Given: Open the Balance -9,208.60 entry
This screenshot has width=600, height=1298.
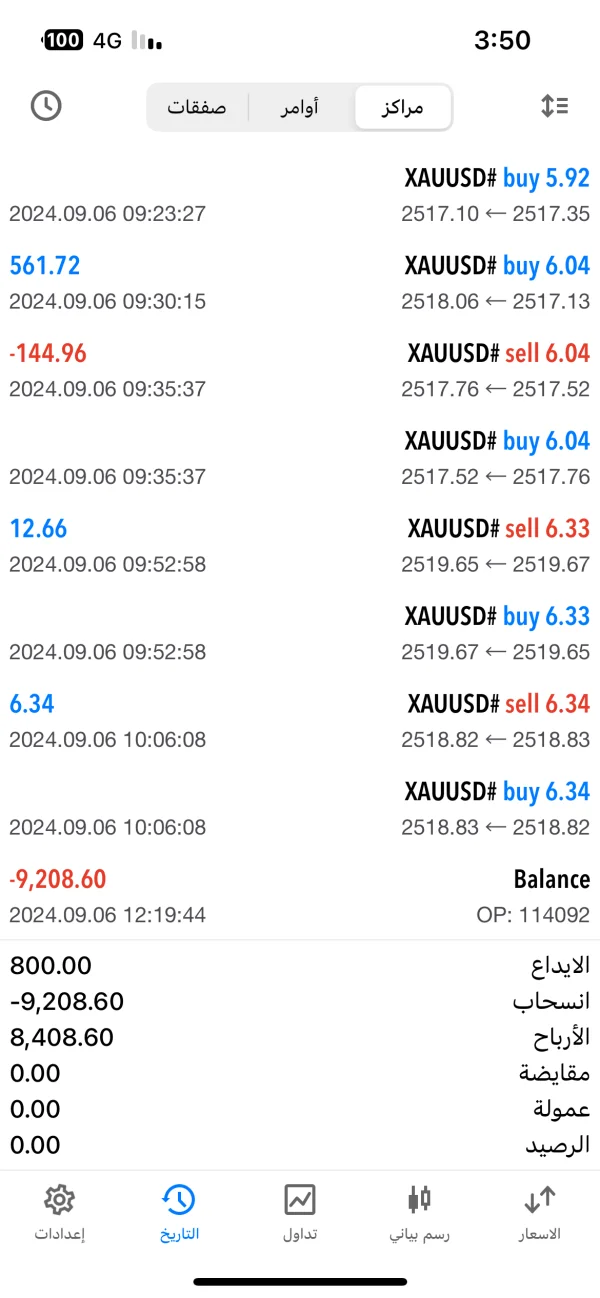Looking at the screenshot, I should [300, 897].
